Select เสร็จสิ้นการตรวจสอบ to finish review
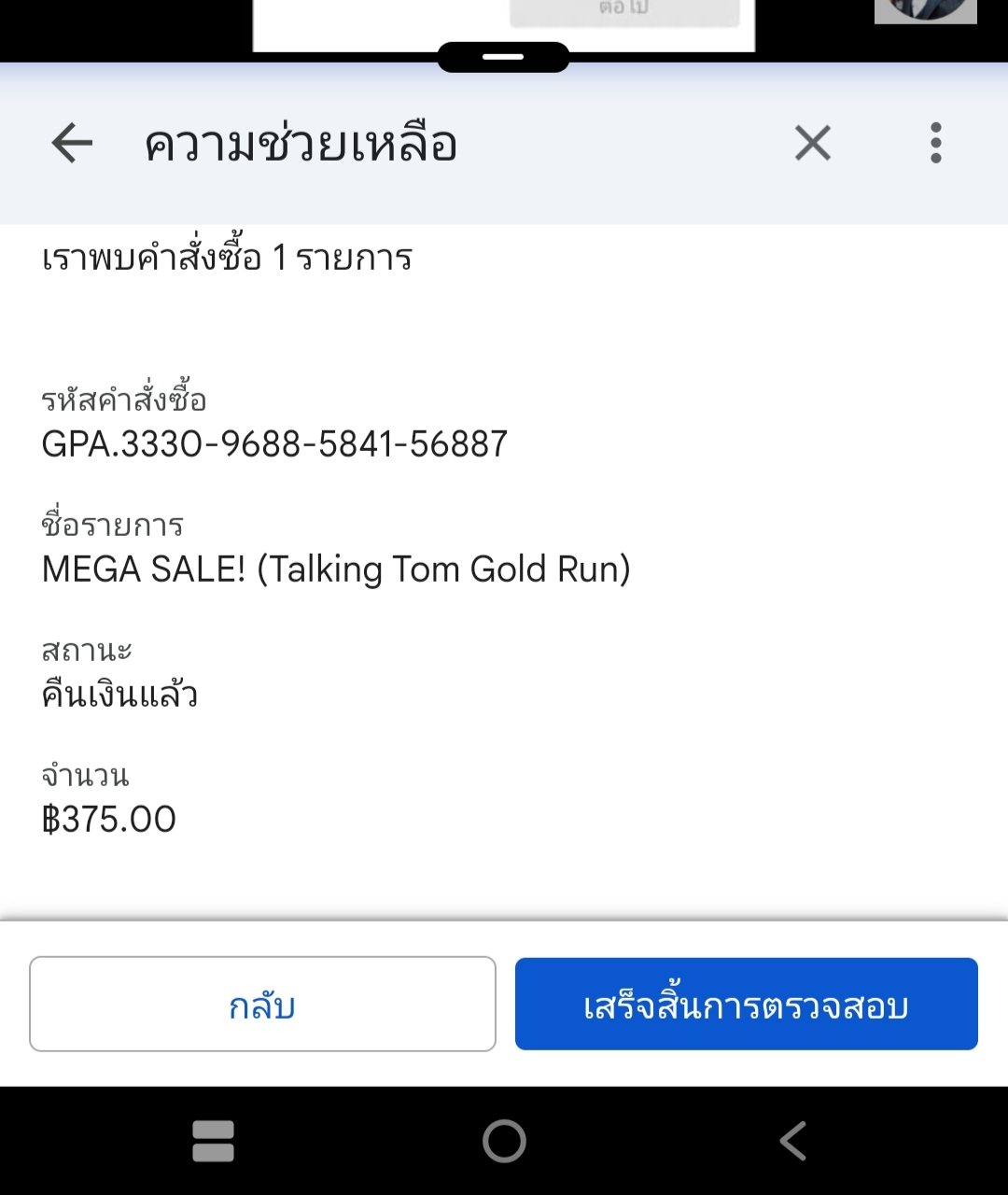1008x1195 pixels. coord(746,1005)
